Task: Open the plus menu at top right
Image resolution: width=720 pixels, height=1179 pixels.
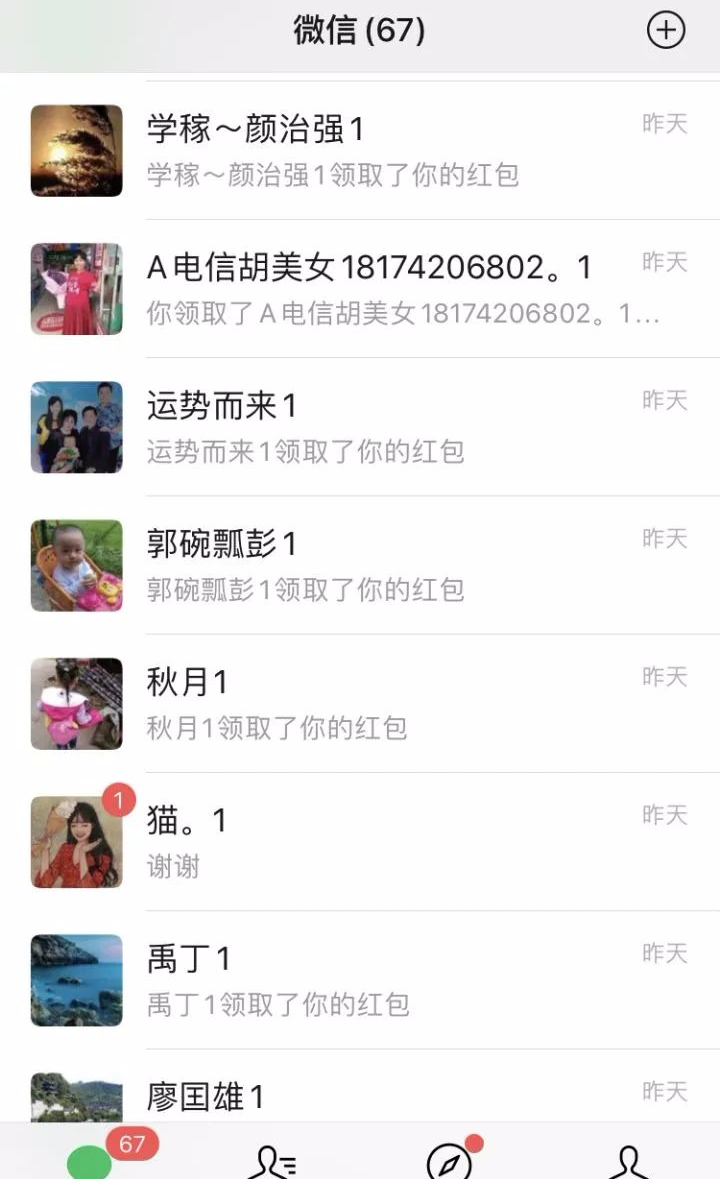Action: [x=666, y=30]
